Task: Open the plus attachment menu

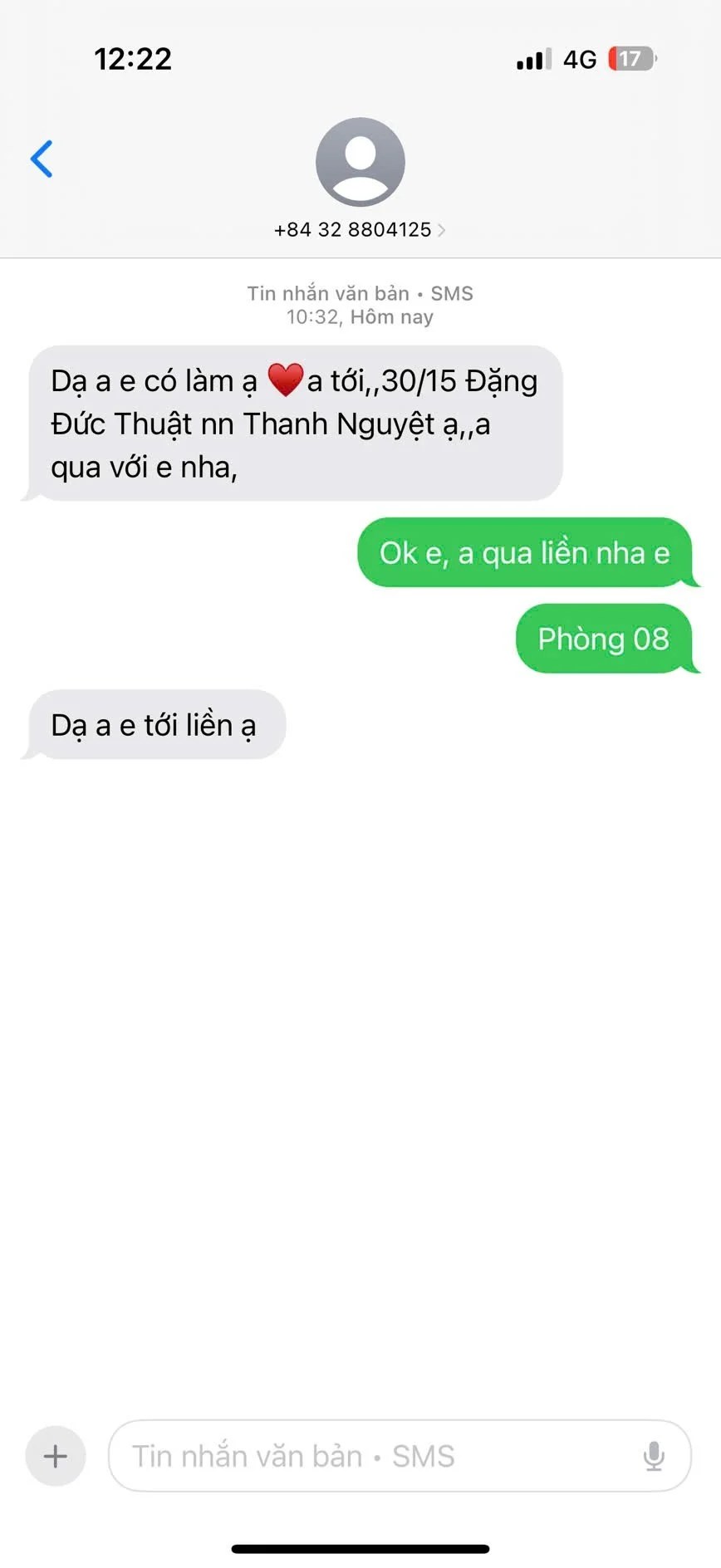Action: 56,1456
